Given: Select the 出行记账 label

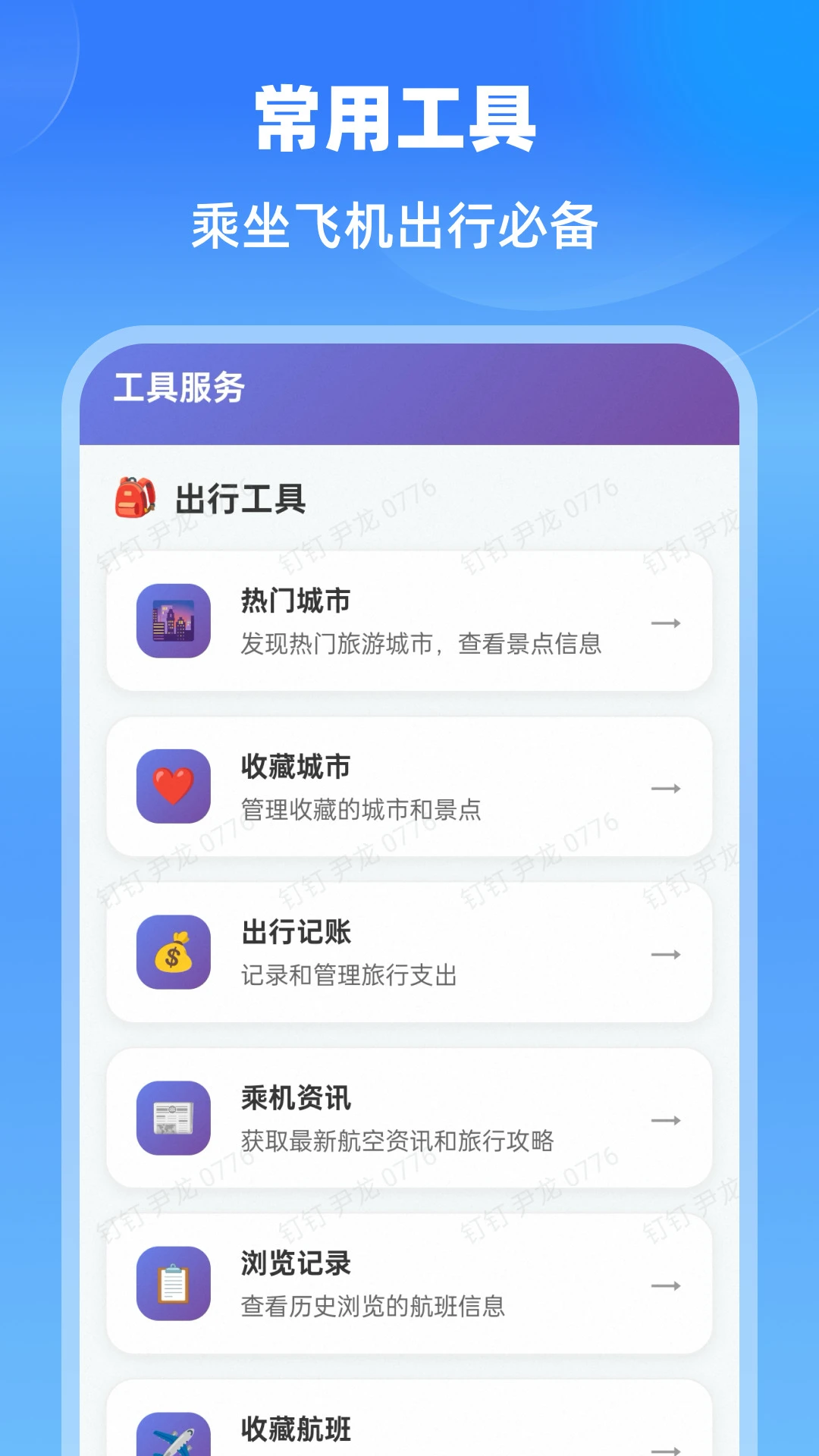Looking at the screenshot, I should point(294,933).
